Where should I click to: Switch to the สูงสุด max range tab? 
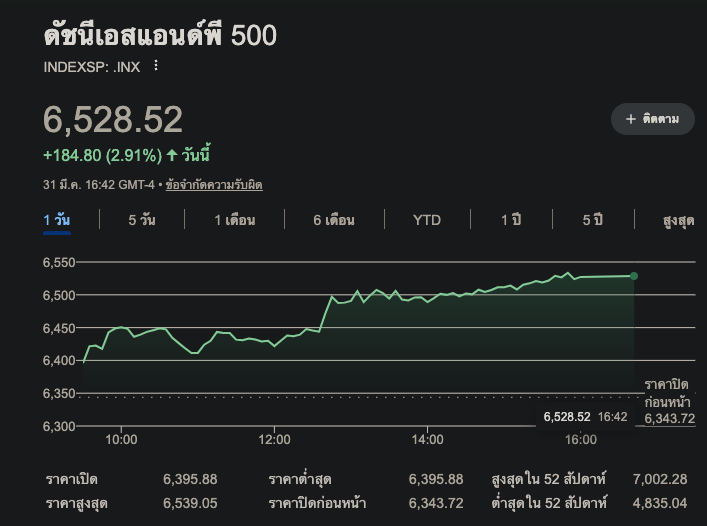678,220
